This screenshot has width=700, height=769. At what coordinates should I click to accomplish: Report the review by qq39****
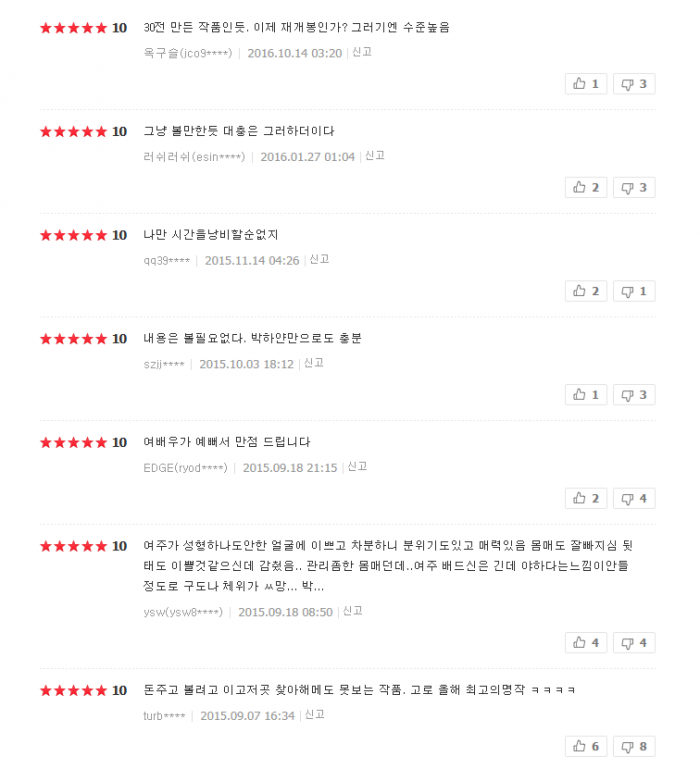318,259
